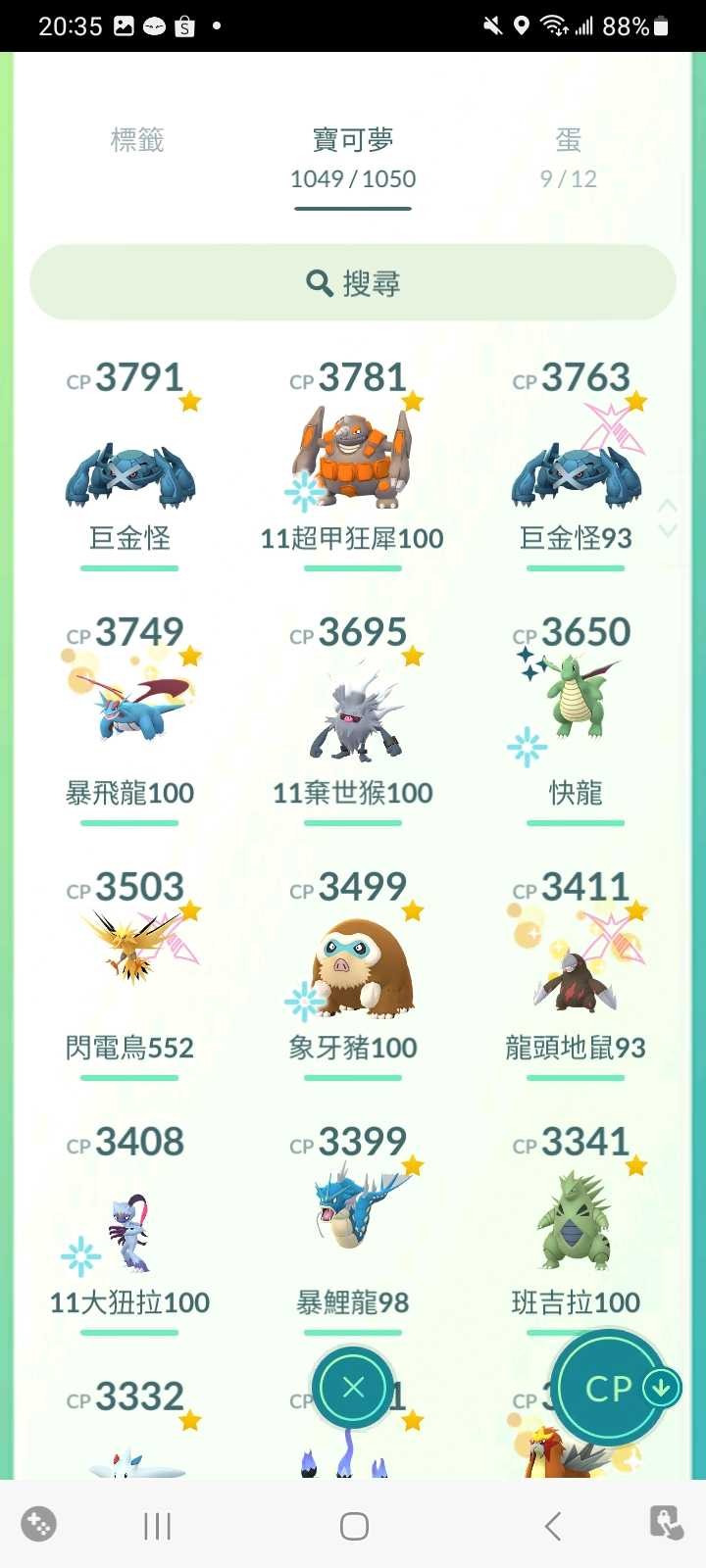Open 閃電鳥552 with CP 3503
The image size is (706, 1568).
point(130,972)
